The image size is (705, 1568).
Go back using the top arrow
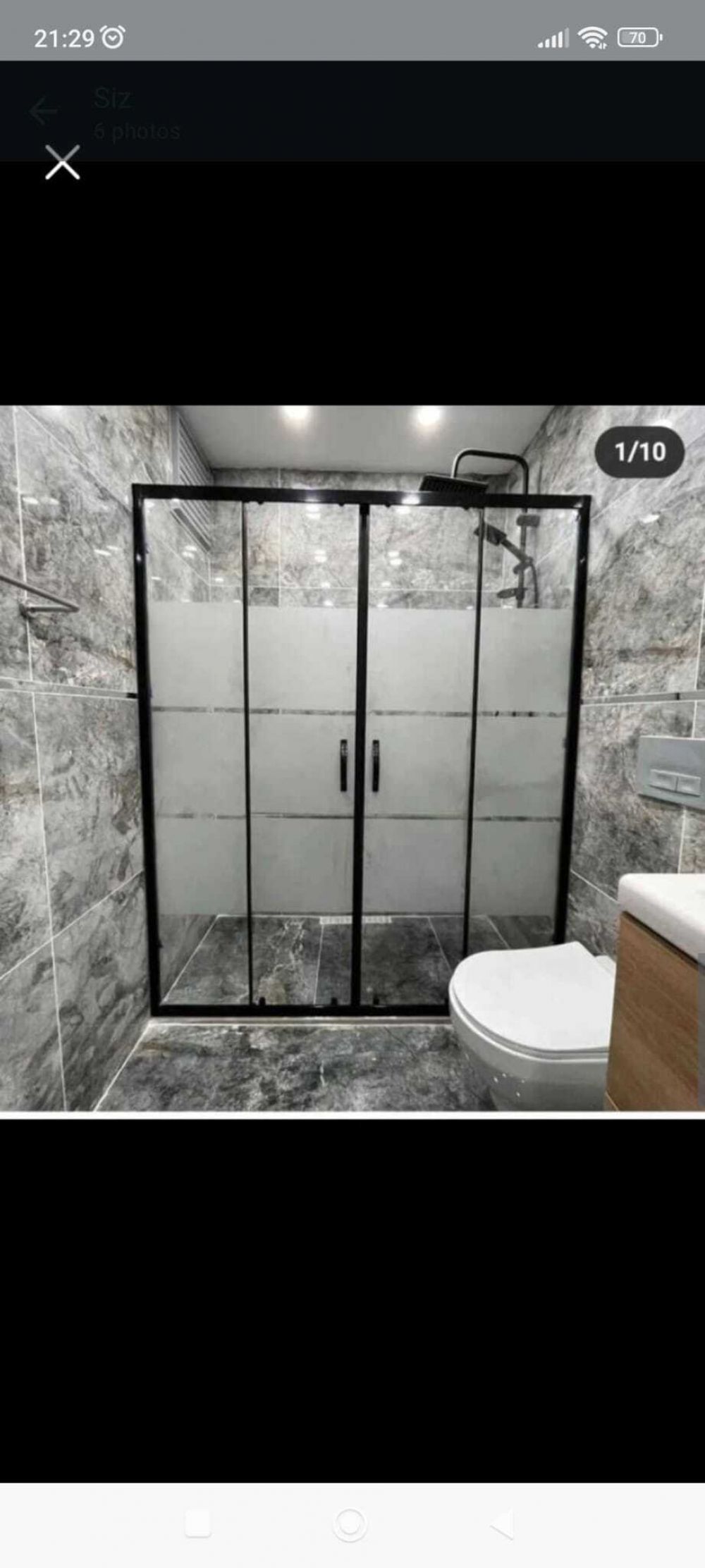[x=43, y=111]
